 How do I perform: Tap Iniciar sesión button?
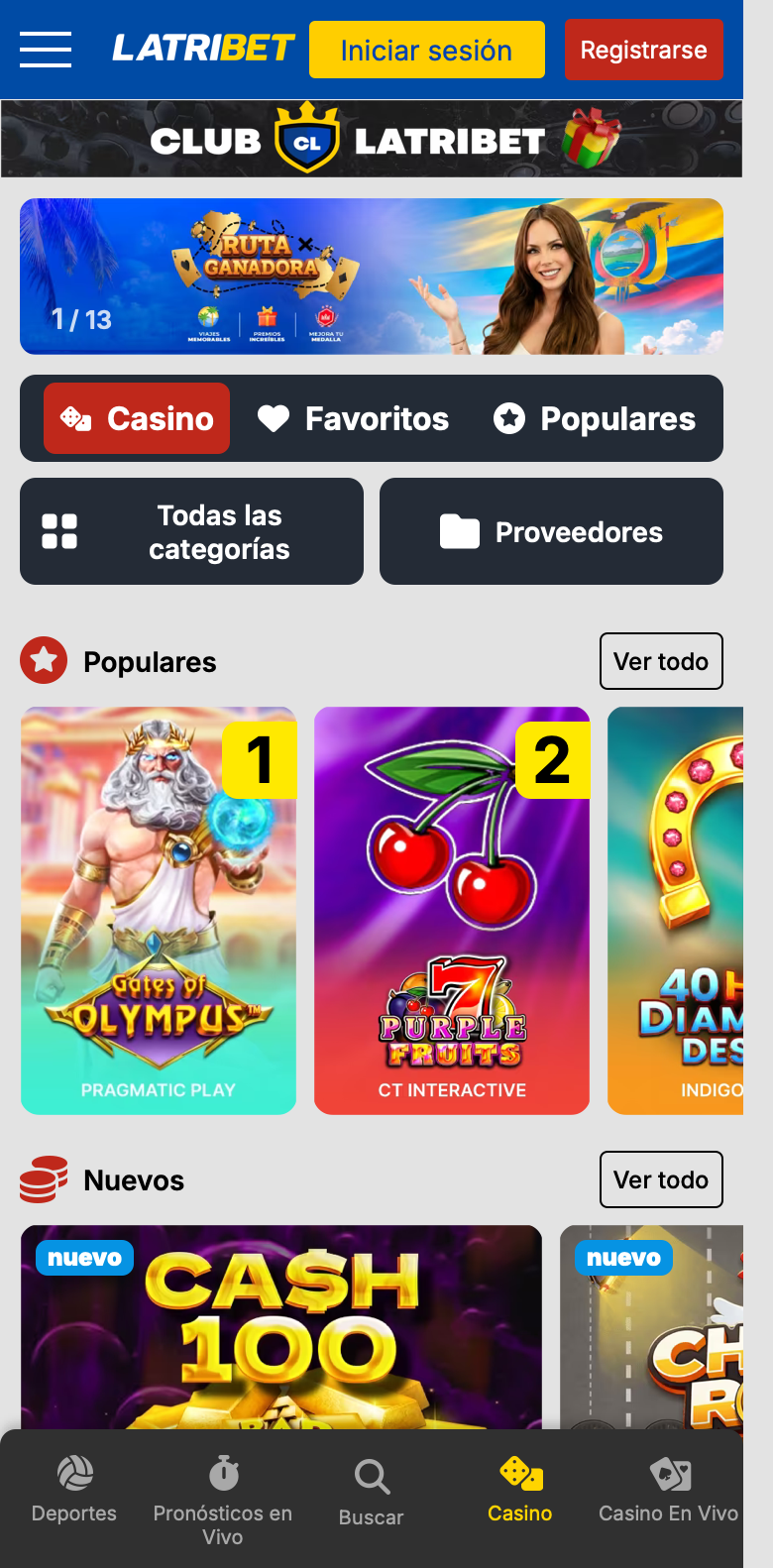point(427,50)
